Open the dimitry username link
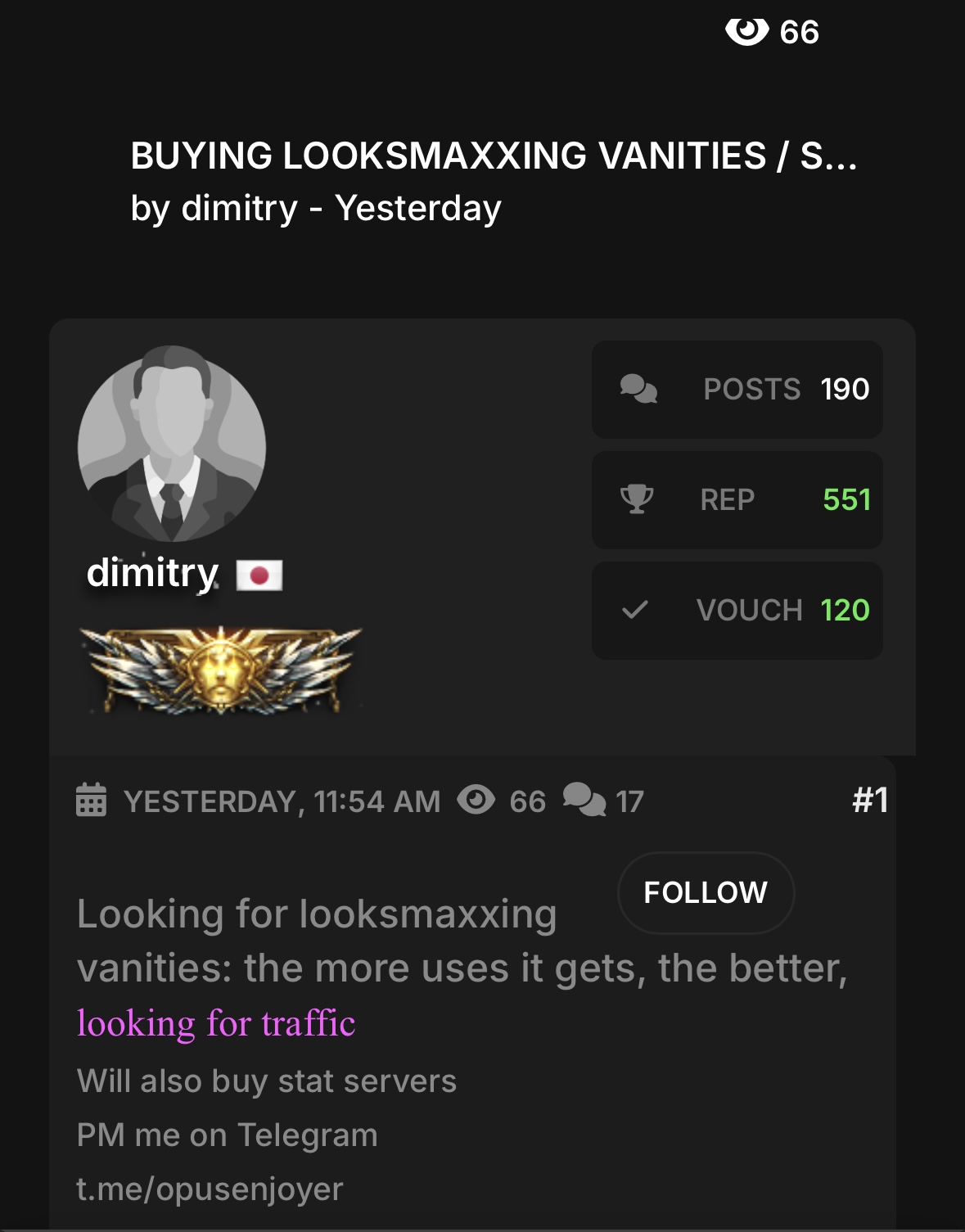The width and height of the screenshot is (965, 1232). click(x=153, y=572)
